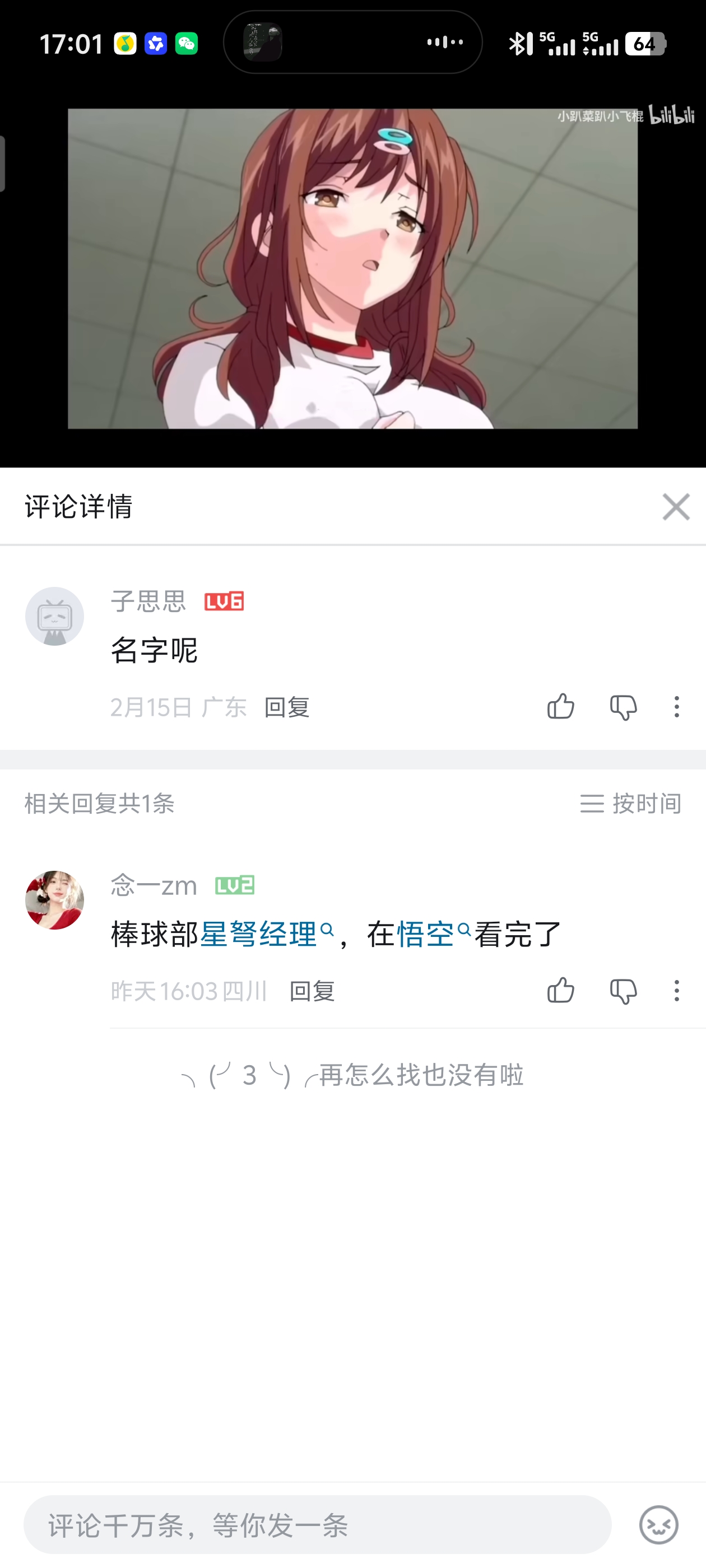
Task: Reply to 子思思's comment
Action: 287,707
